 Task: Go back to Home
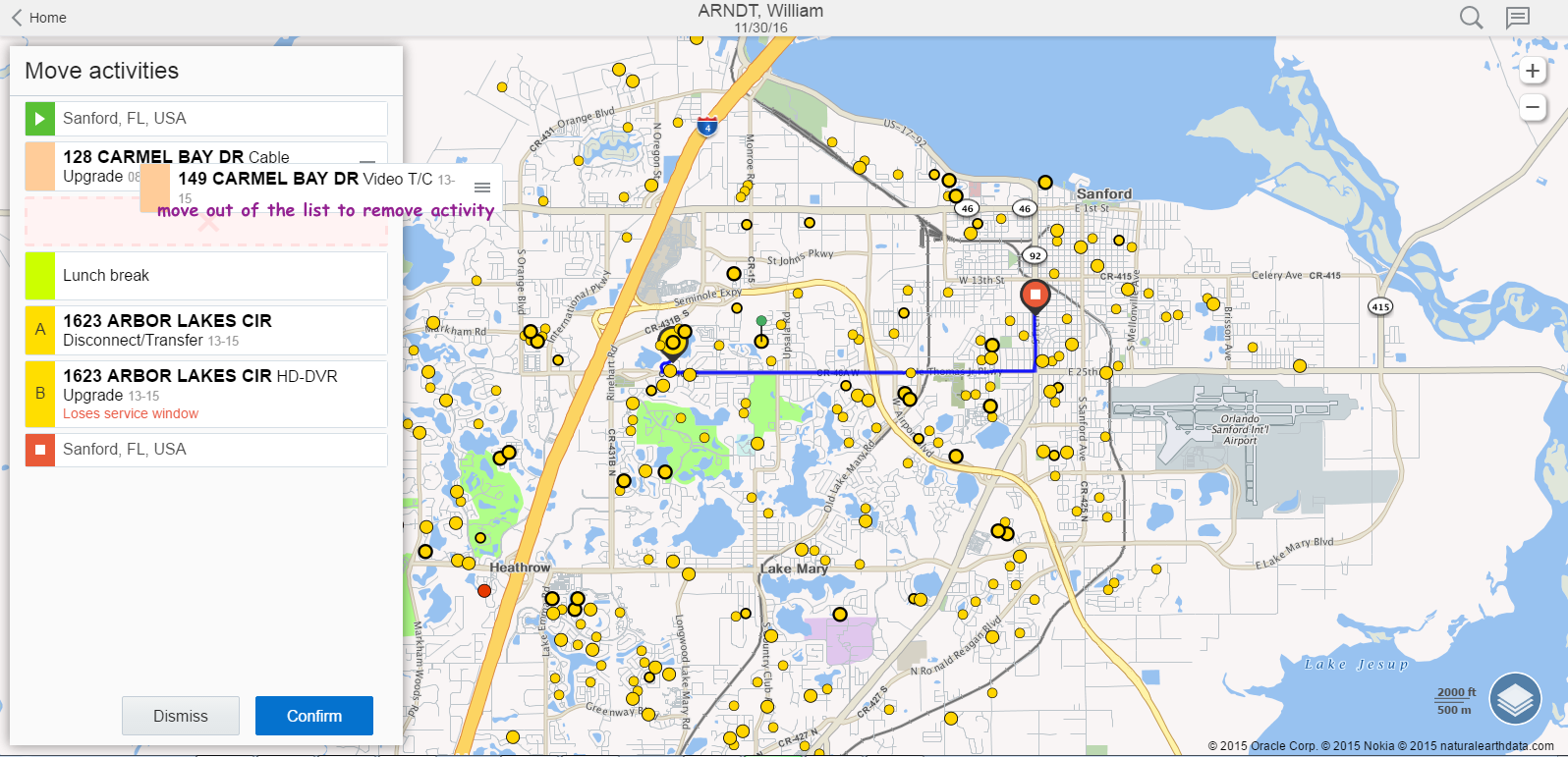(39, 18)
